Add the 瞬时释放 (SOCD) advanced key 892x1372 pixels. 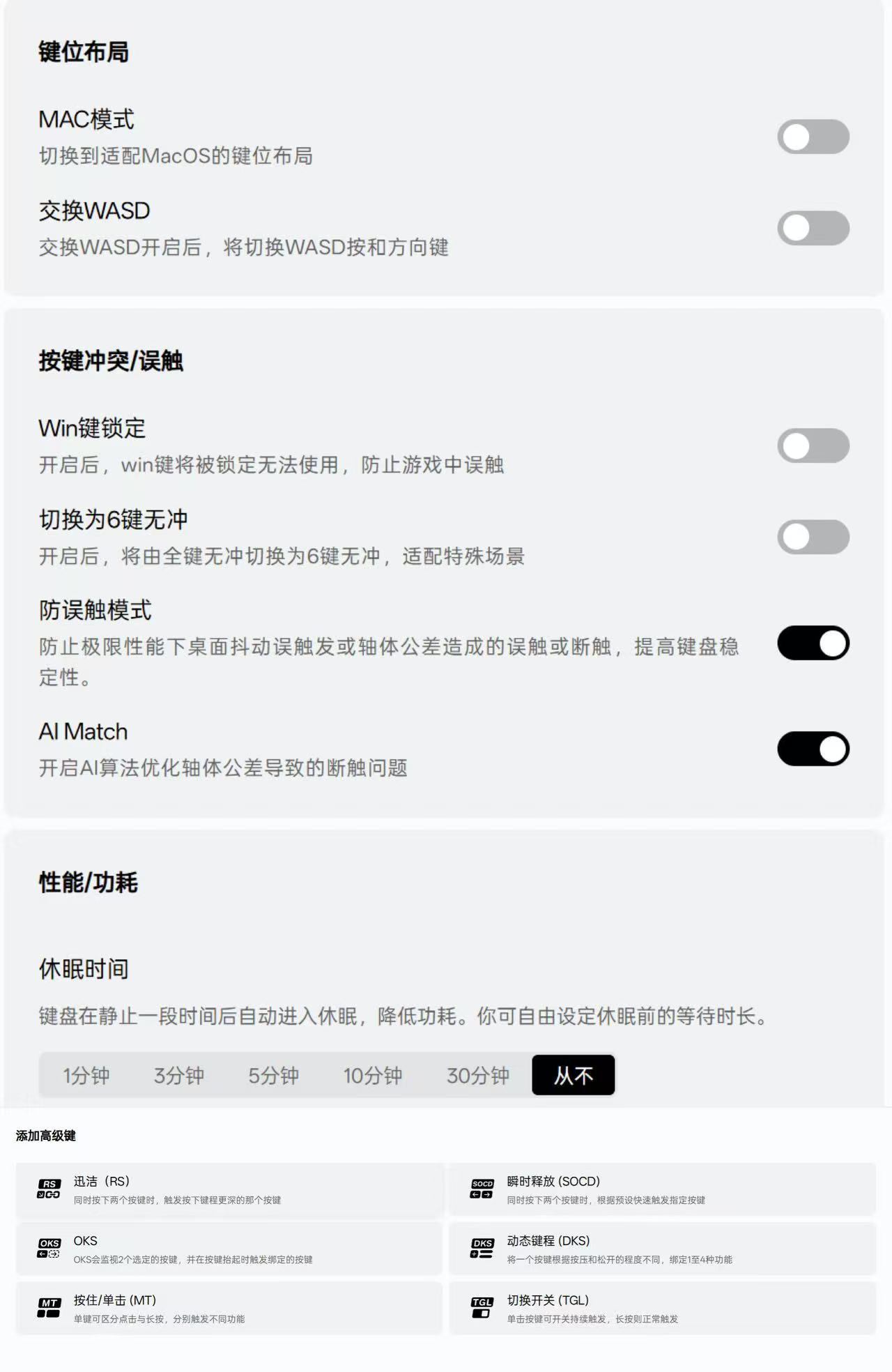[x=662, y=1189]
